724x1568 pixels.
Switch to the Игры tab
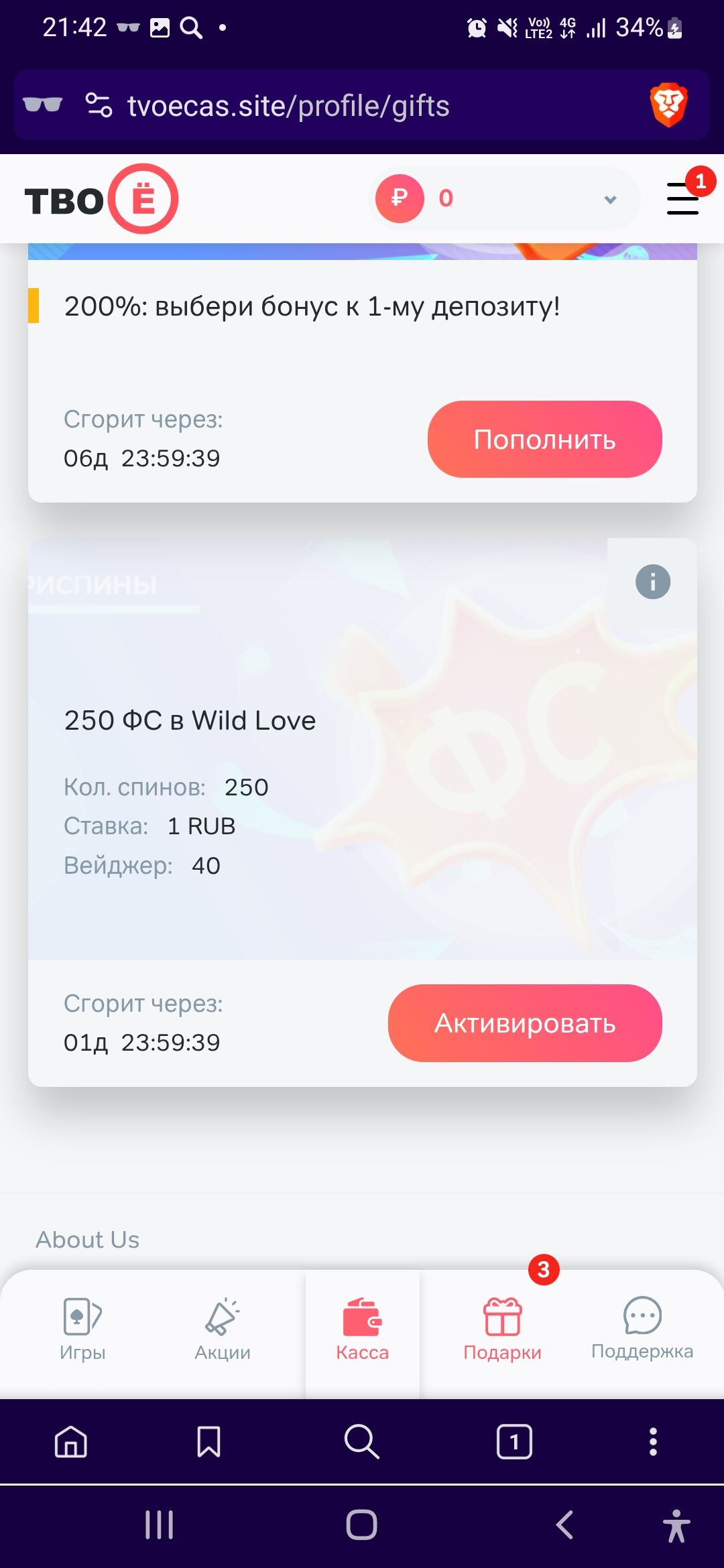point(82,1328)
